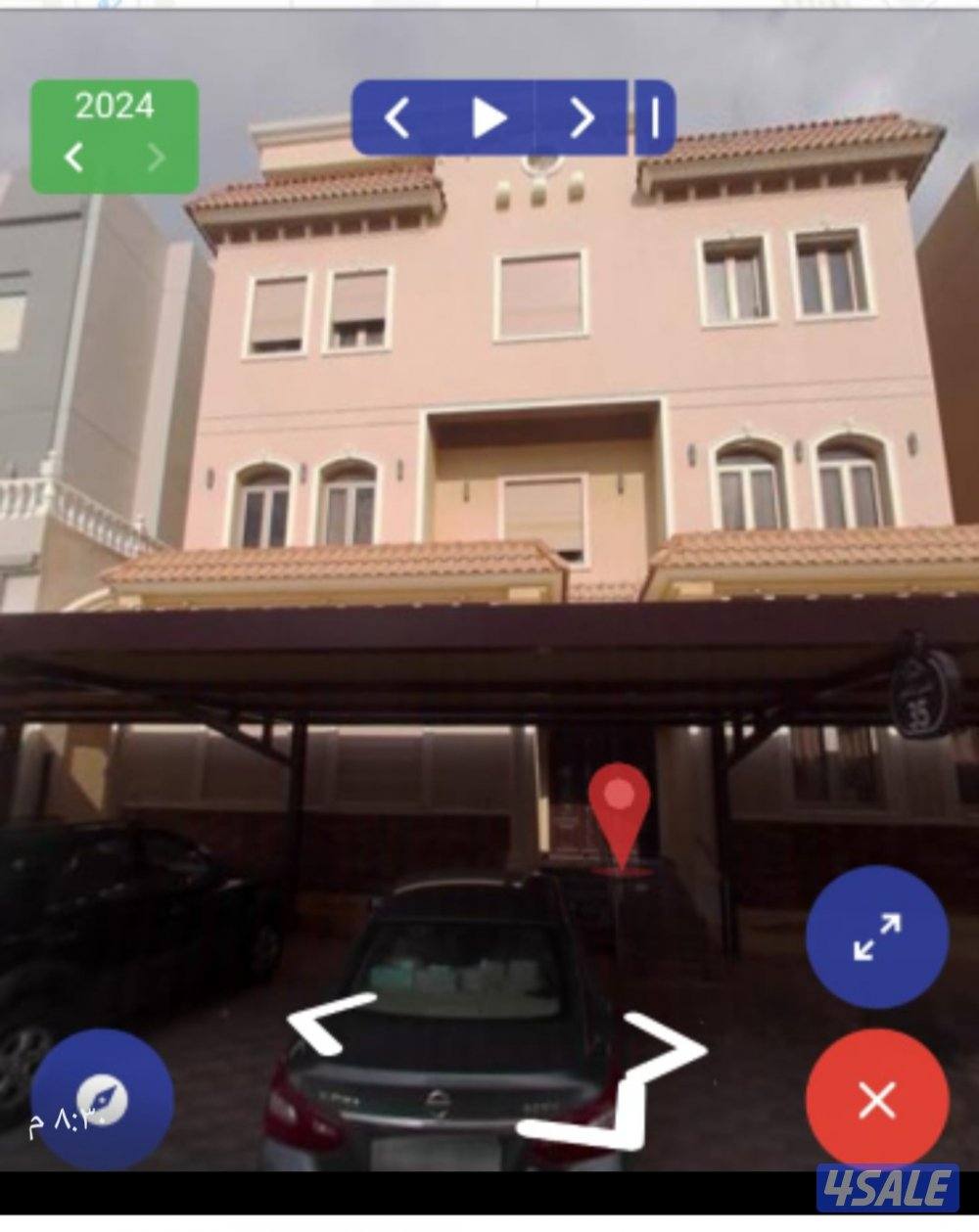Toggle fullscreen mode with the blue circle button
The height and width of the screenshot is (1232, 979).
coord(876,935)
